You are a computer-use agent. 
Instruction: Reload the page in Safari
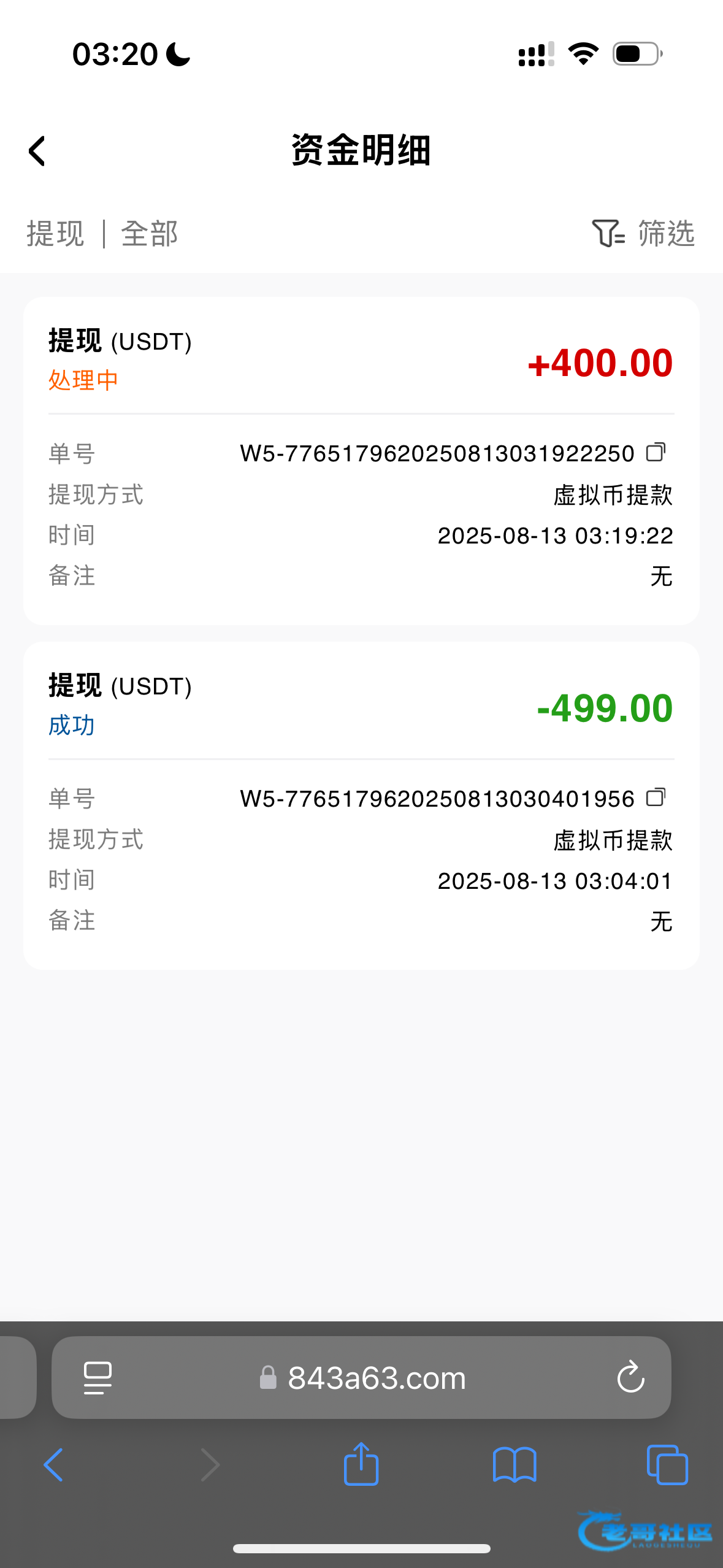(x=630, y=1377)
